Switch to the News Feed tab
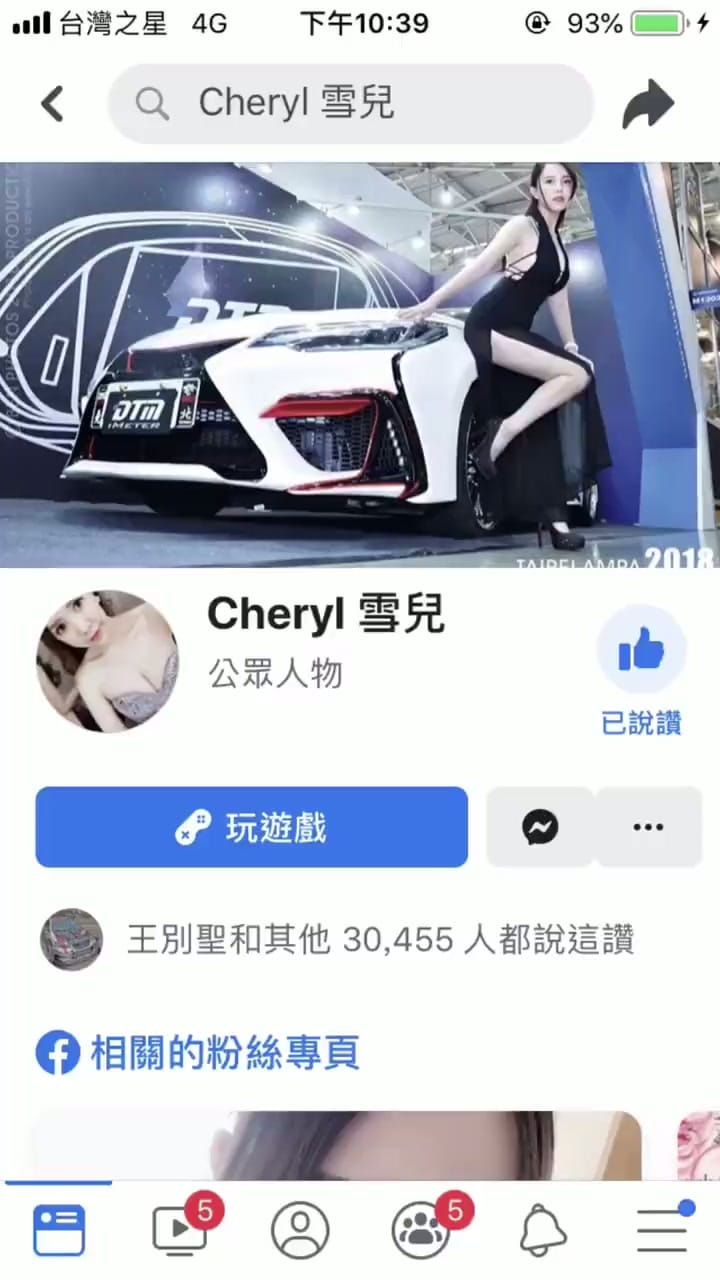This screenshot has height=1280, width=720. click(x=59, y=1230)
